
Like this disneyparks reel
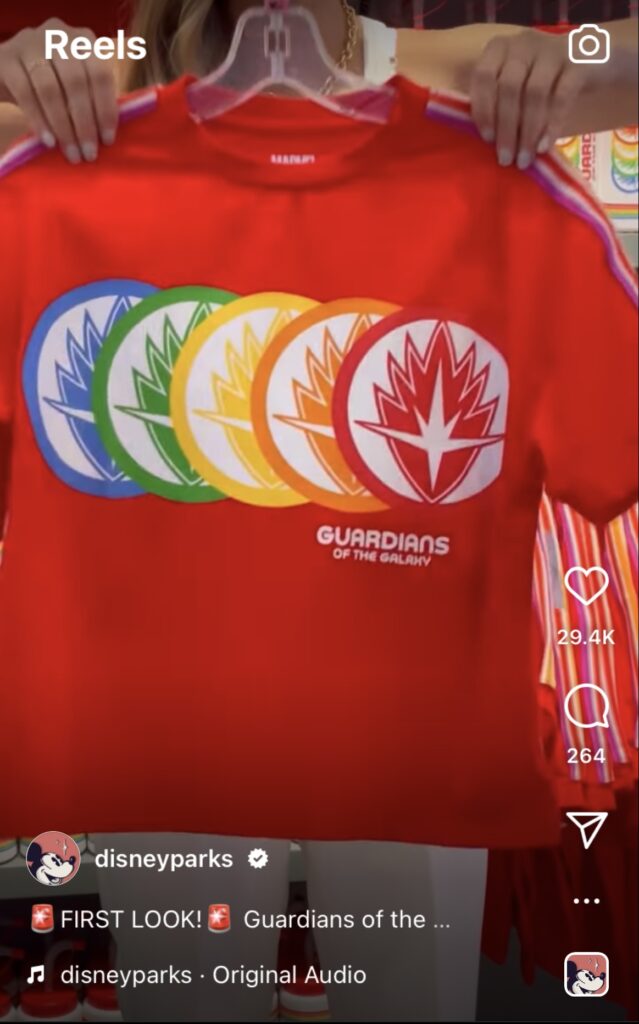point(586,585)
